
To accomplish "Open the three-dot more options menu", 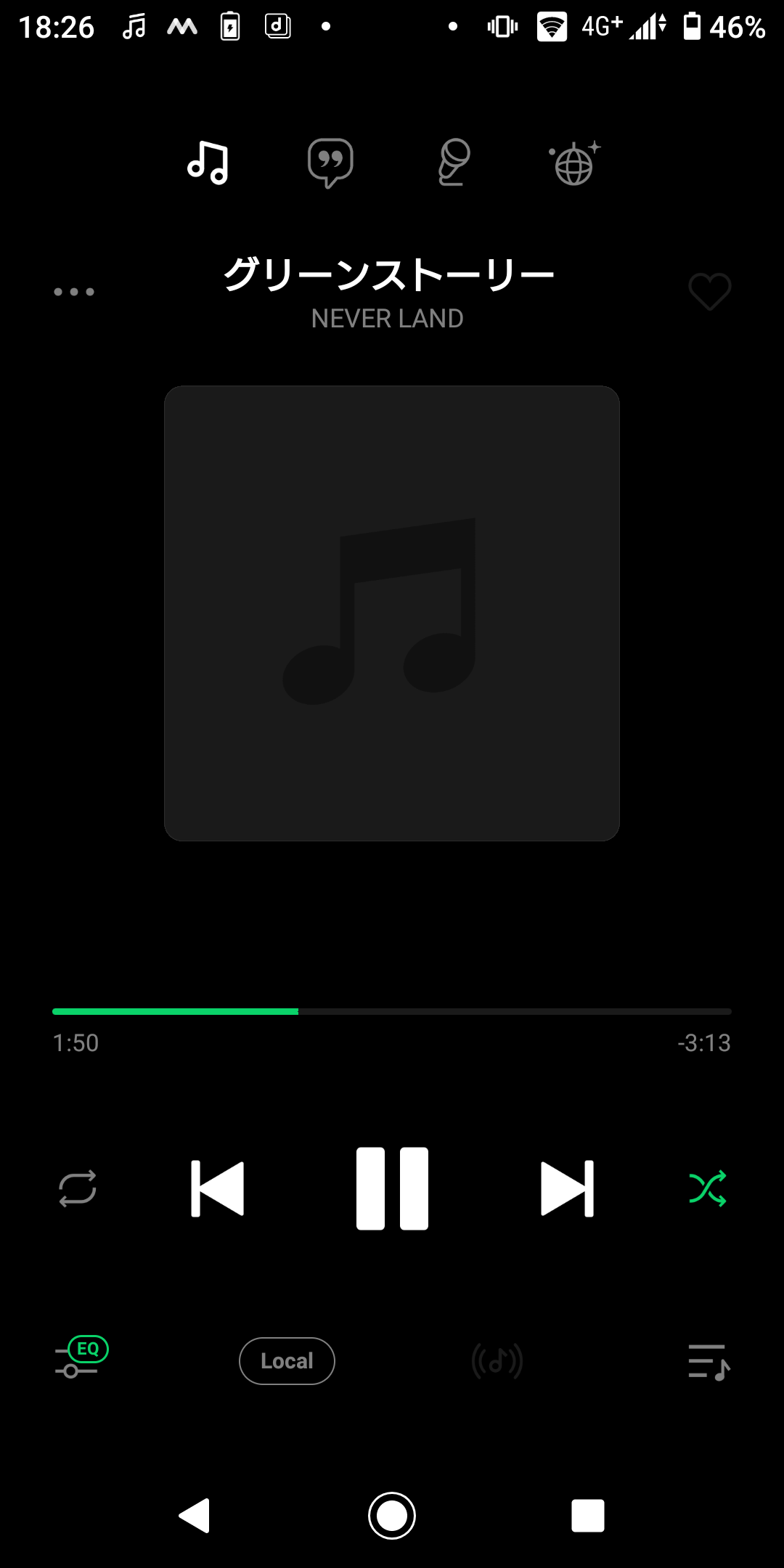I will tap(74, 292).
